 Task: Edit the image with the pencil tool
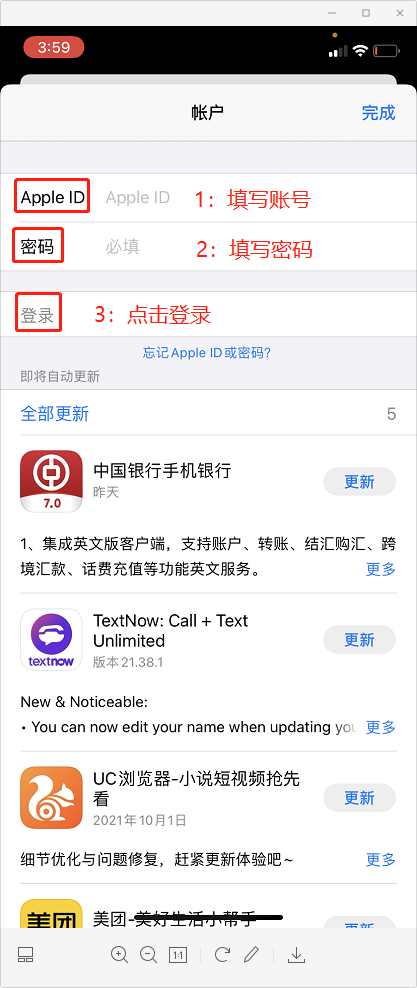tap(251, 955)
